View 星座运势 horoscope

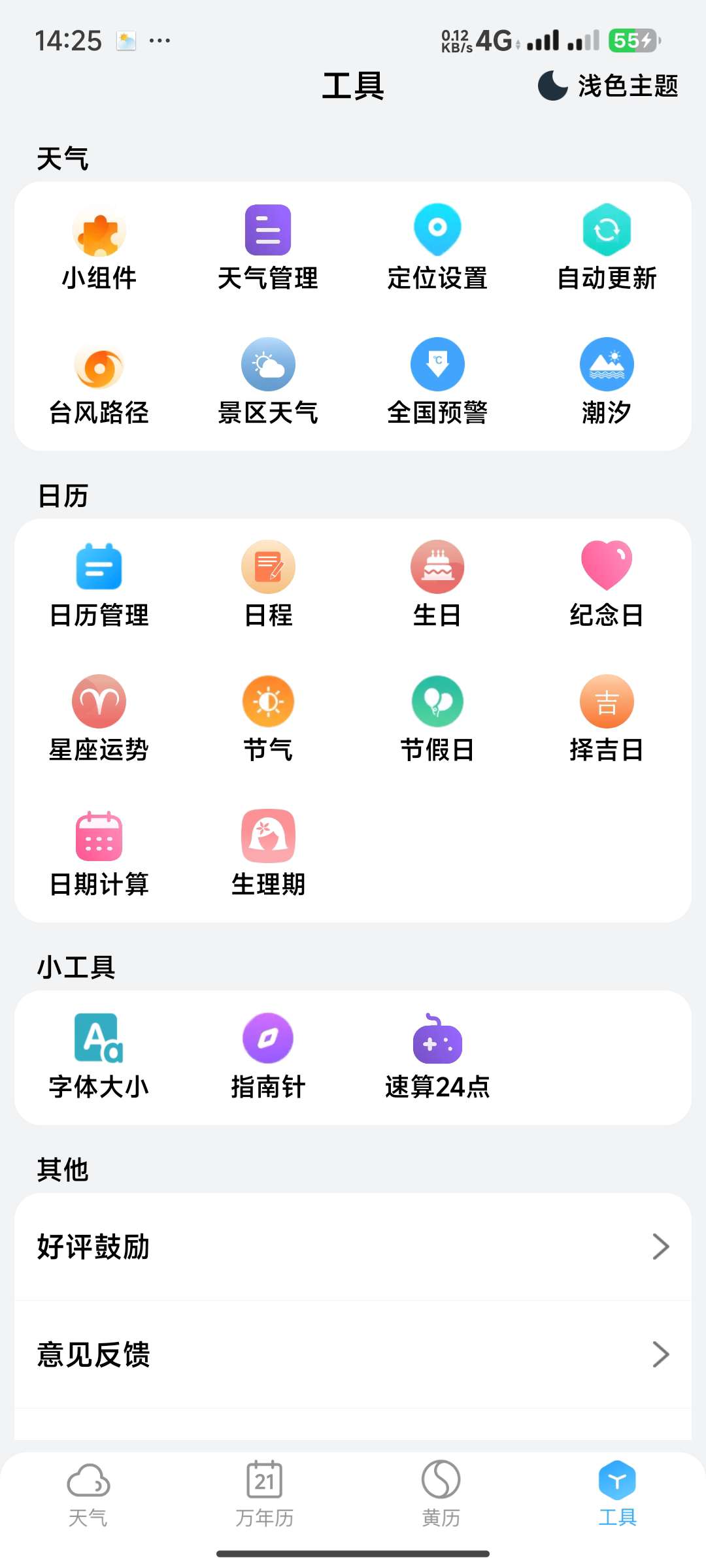click(99, 720)
